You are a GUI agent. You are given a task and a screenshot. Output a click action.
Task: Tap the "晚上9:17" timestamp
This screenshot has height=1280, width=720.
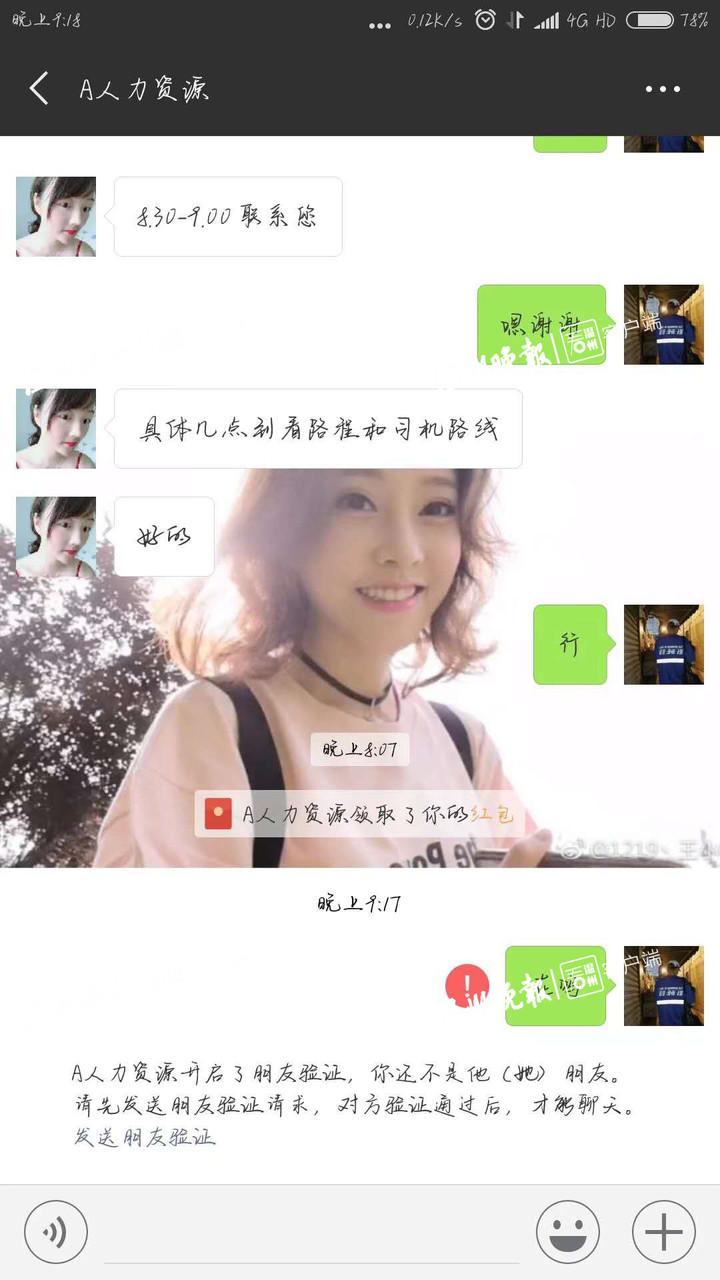click(360, 905)
